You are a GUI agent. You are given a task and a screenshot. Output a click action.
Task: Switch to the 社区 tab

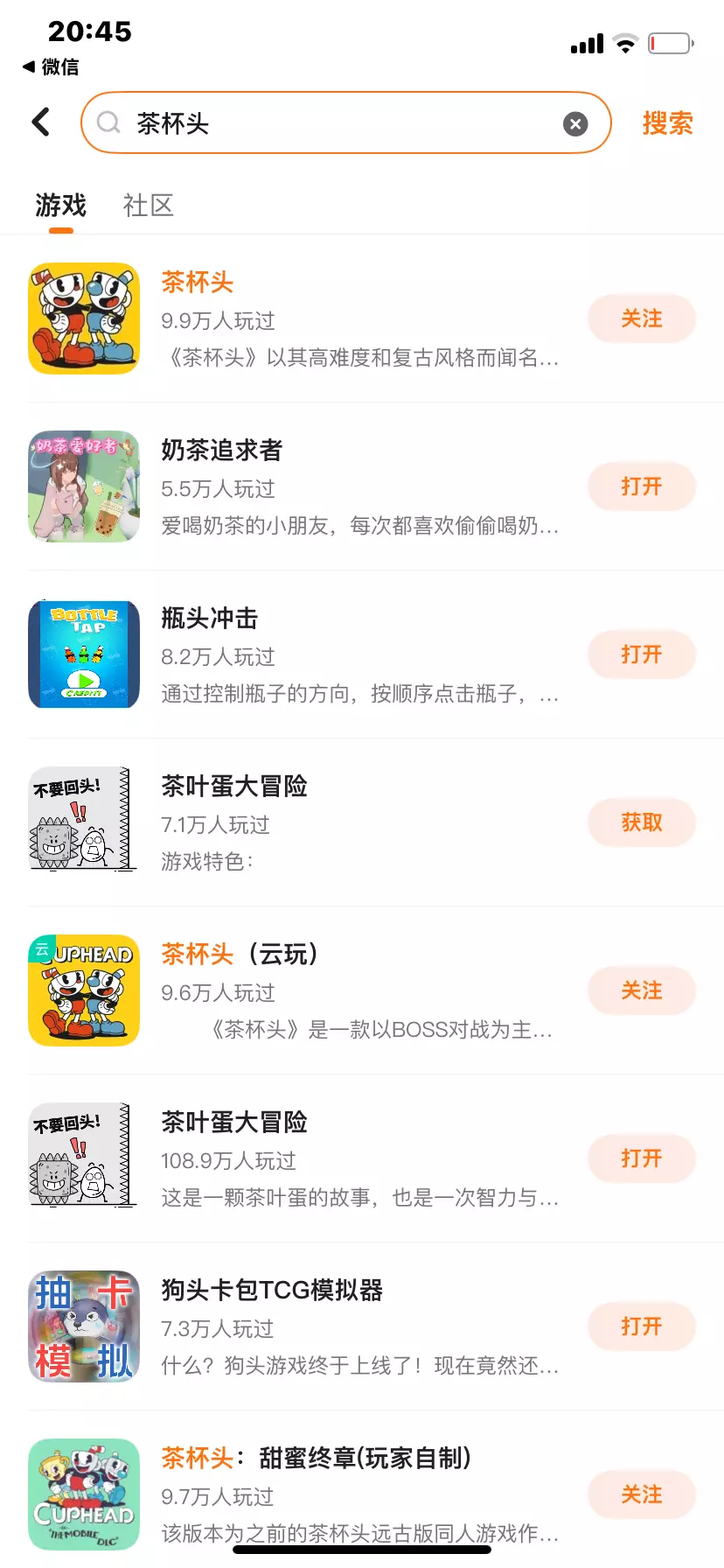pos(149,206)
